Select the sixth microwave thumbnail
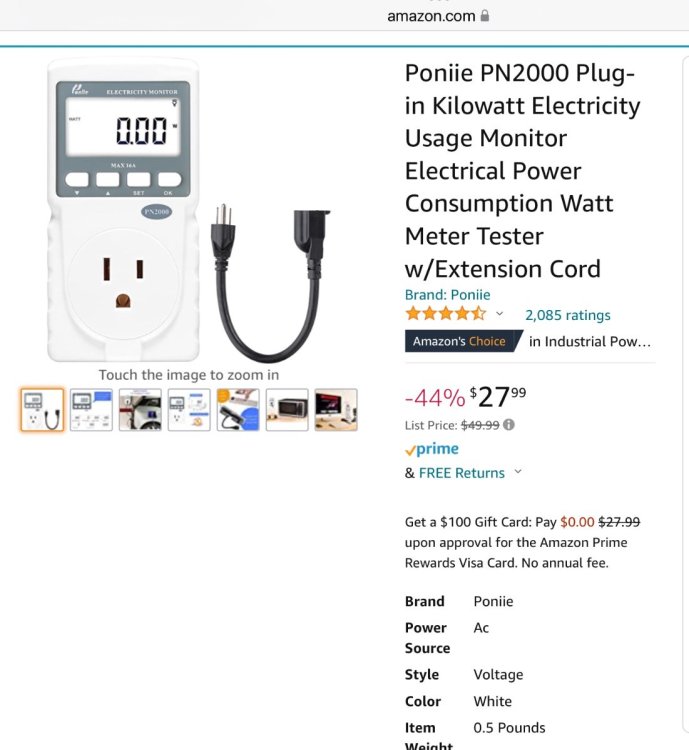 [x=287, y=410]
